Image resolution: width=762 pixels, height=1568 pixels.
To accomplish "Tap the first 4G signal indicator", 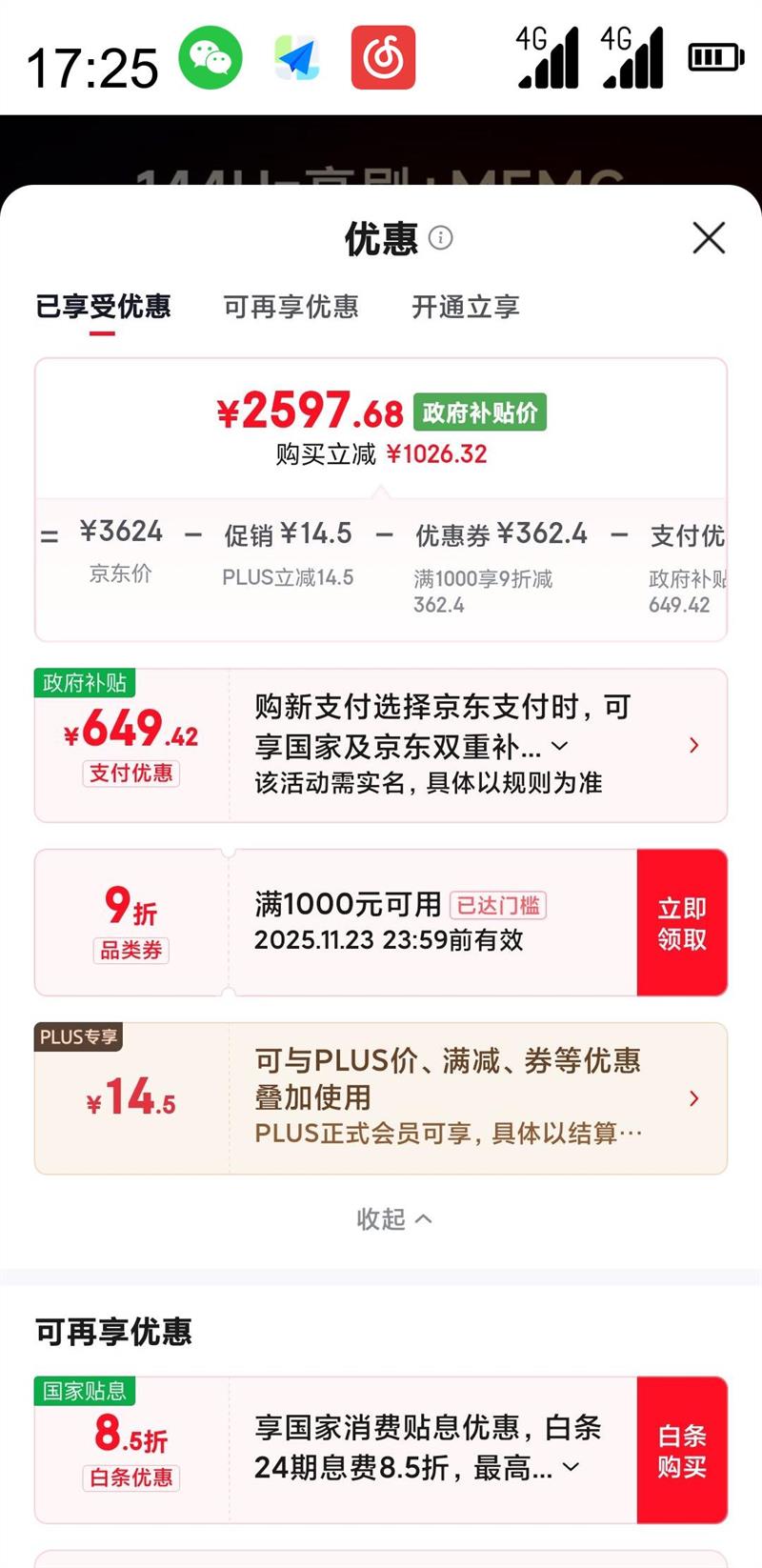I will 548,56.
